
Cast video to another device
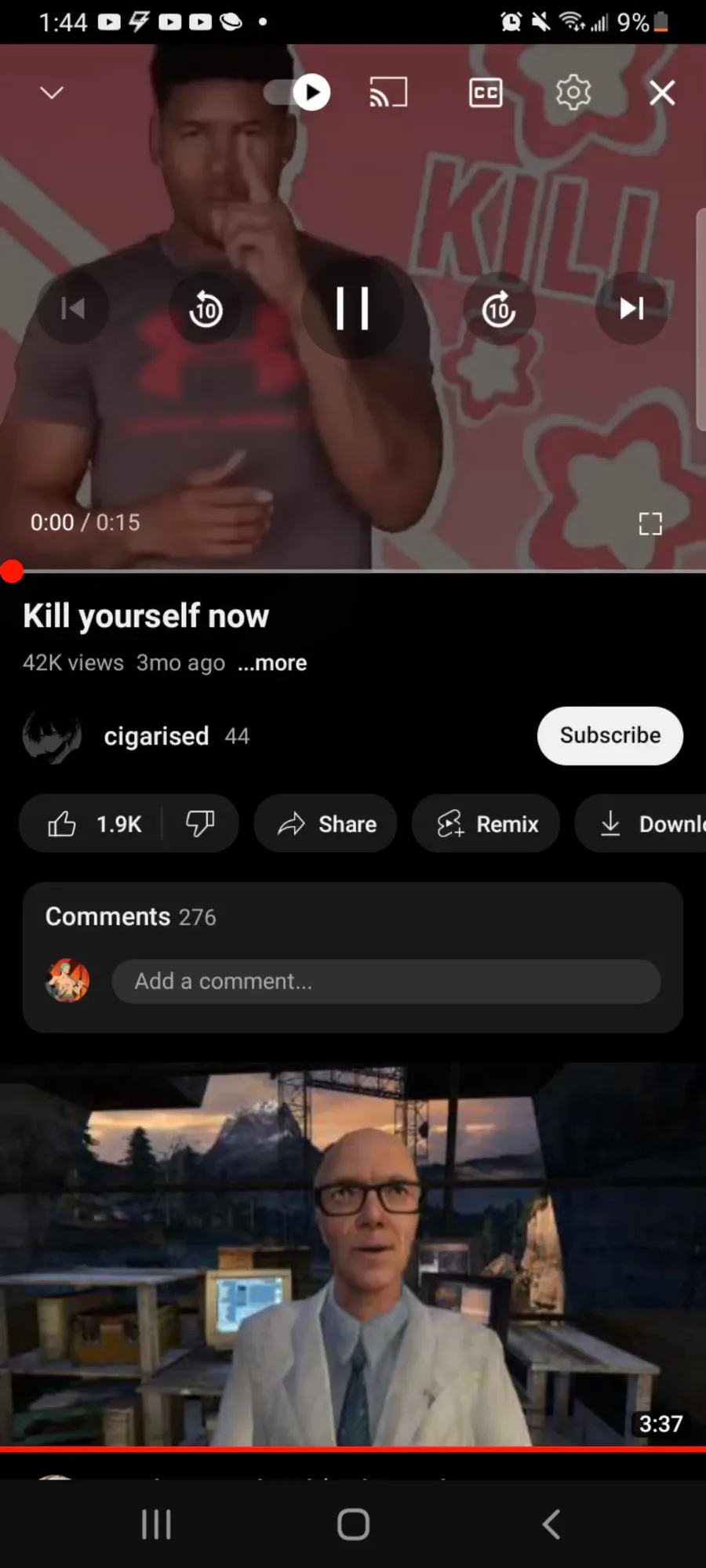coord(388,93)
